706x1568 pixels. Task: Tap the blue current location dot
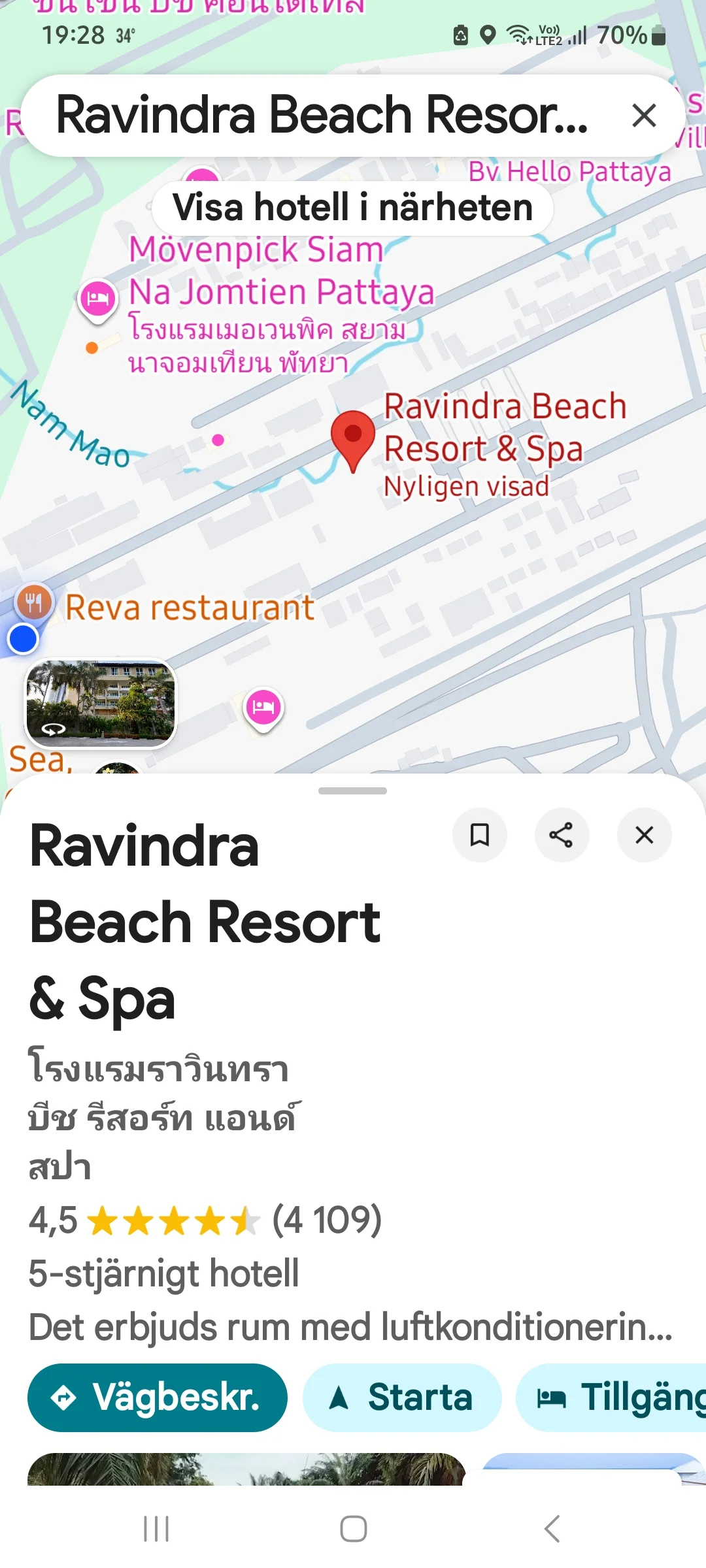[24, 639]
